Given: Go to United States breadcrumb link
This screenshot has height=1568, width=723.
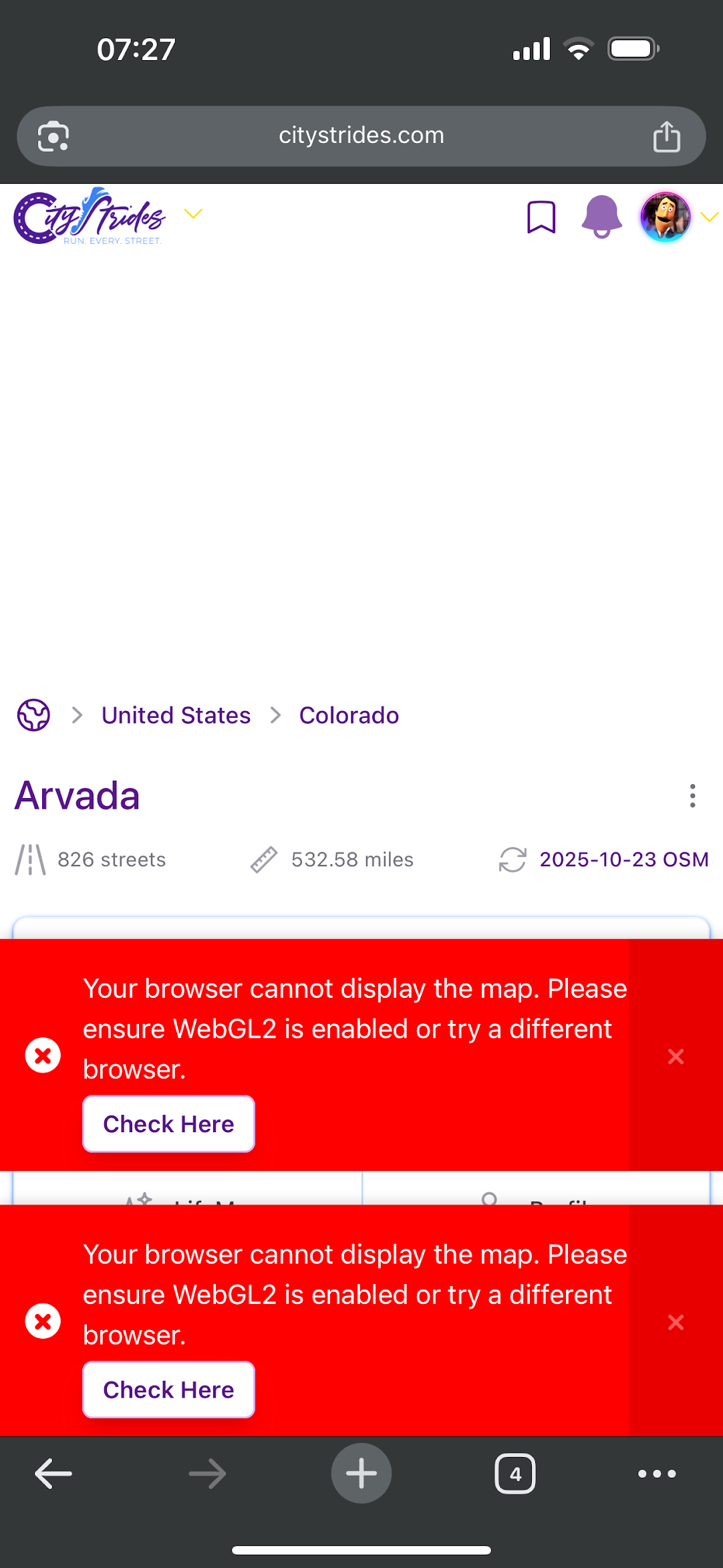Looking at the screenshot, I should pos(176,715).
